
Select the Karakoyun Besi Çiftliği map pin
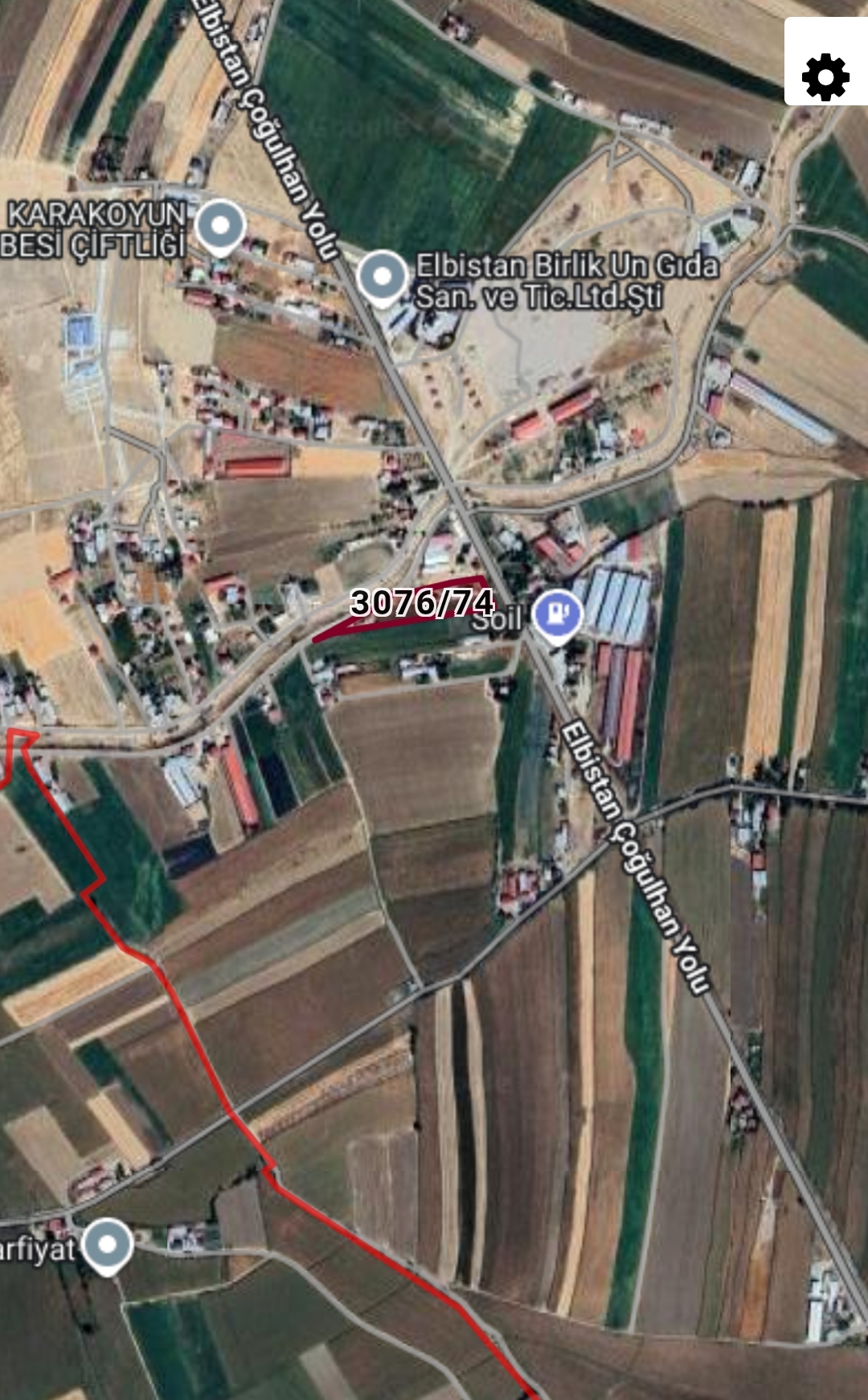[x=221, y=228]
